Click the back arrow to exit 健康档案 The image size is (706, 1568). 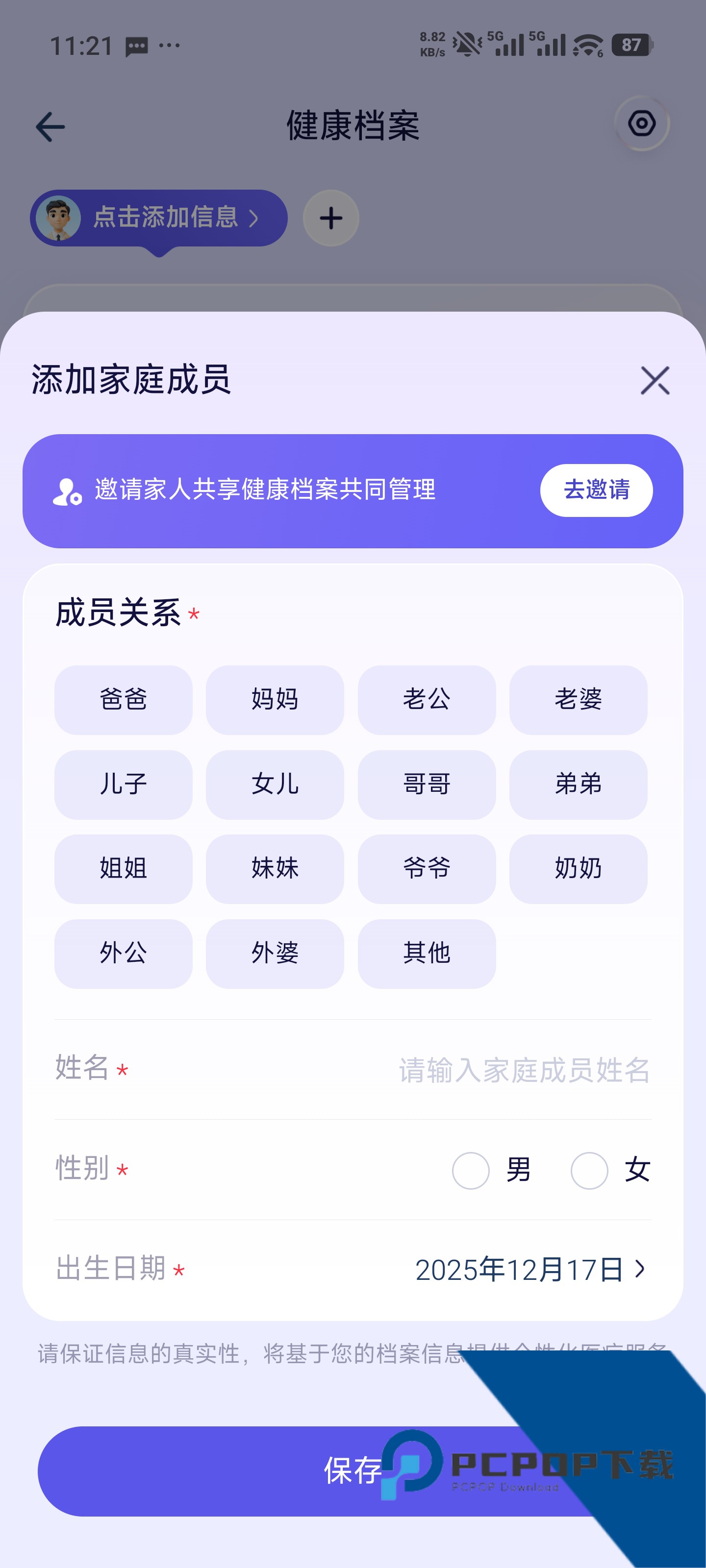[x=50, y=126]
